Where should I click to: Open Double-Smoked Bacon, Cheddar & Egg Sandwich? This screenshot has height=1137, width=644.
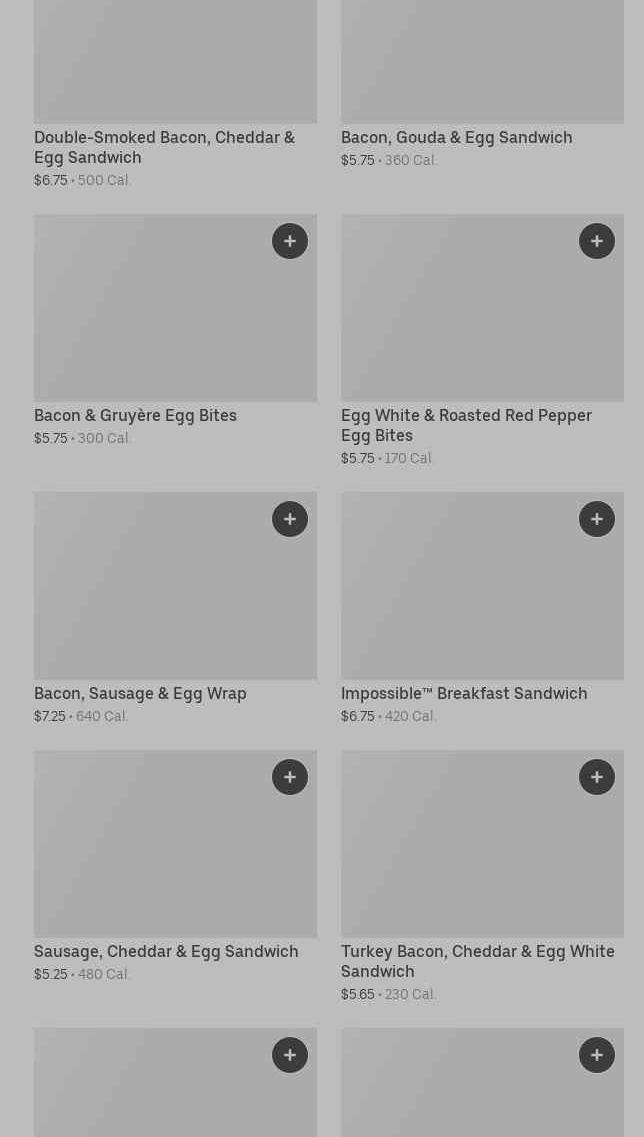[164, 147]
